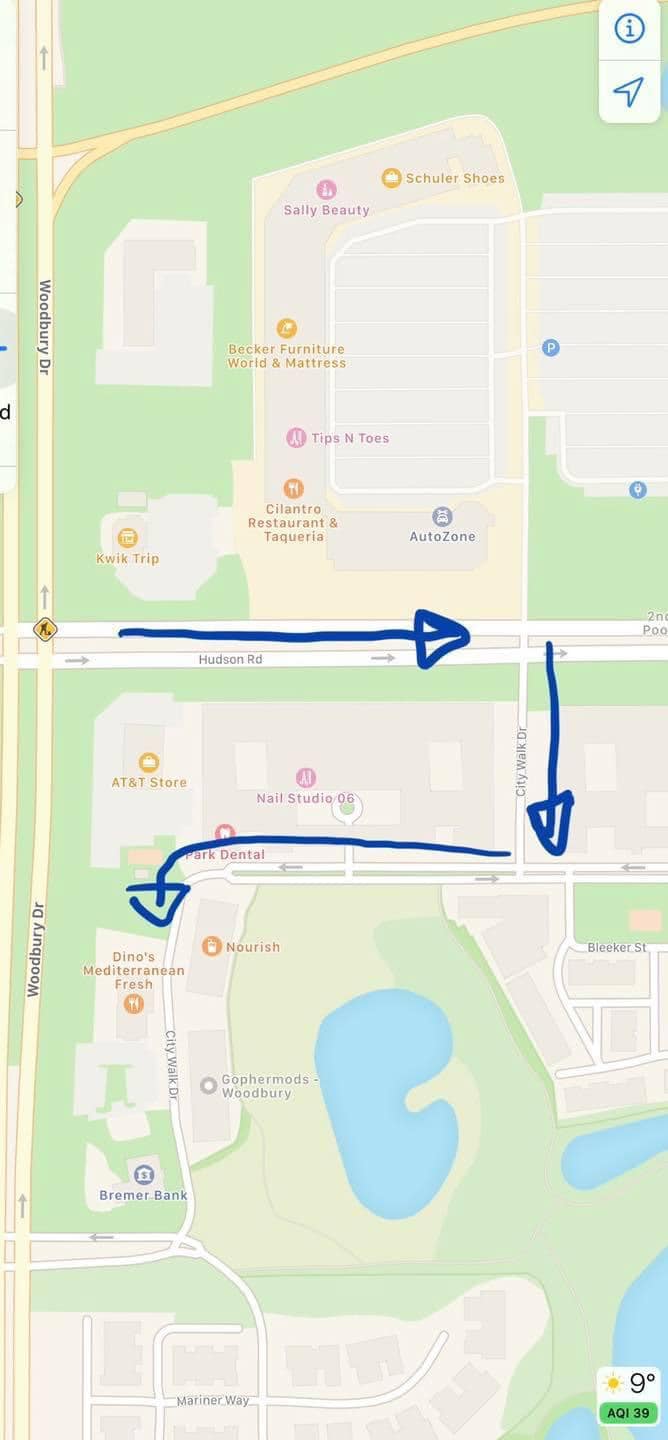This screenshot has height=1440, width=668.
Task: Select the AT&T Store marker
Action: point(149,762)
